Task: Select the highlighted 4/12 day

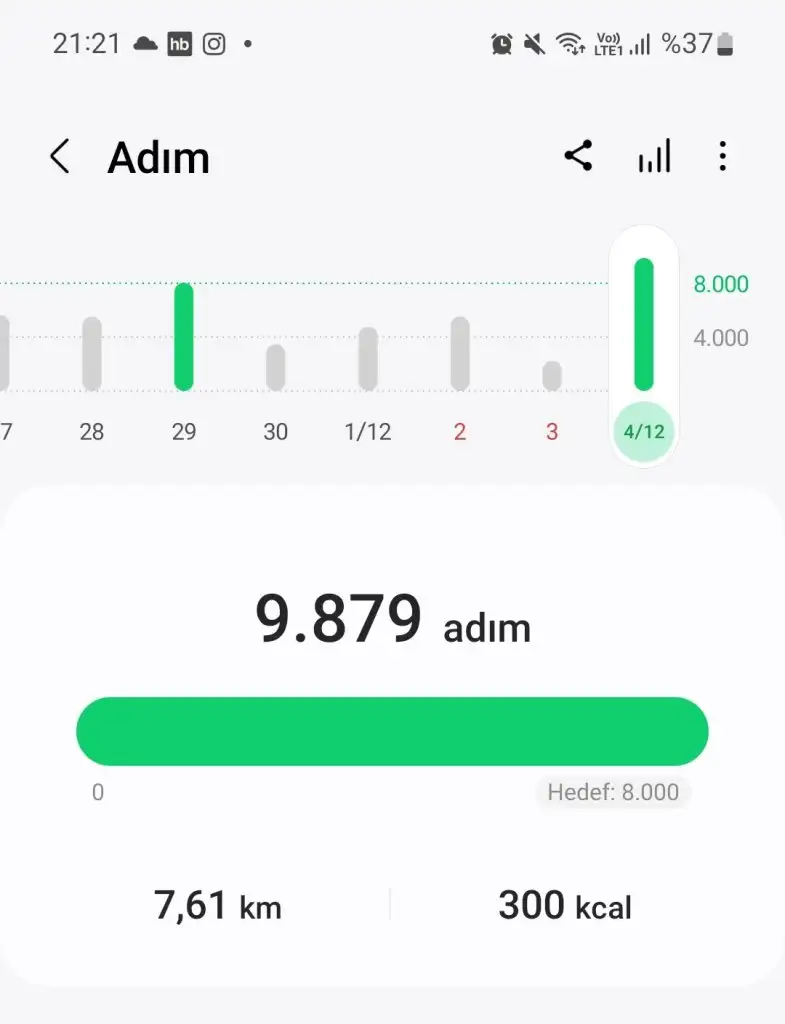Action: [x=644, y=432]
